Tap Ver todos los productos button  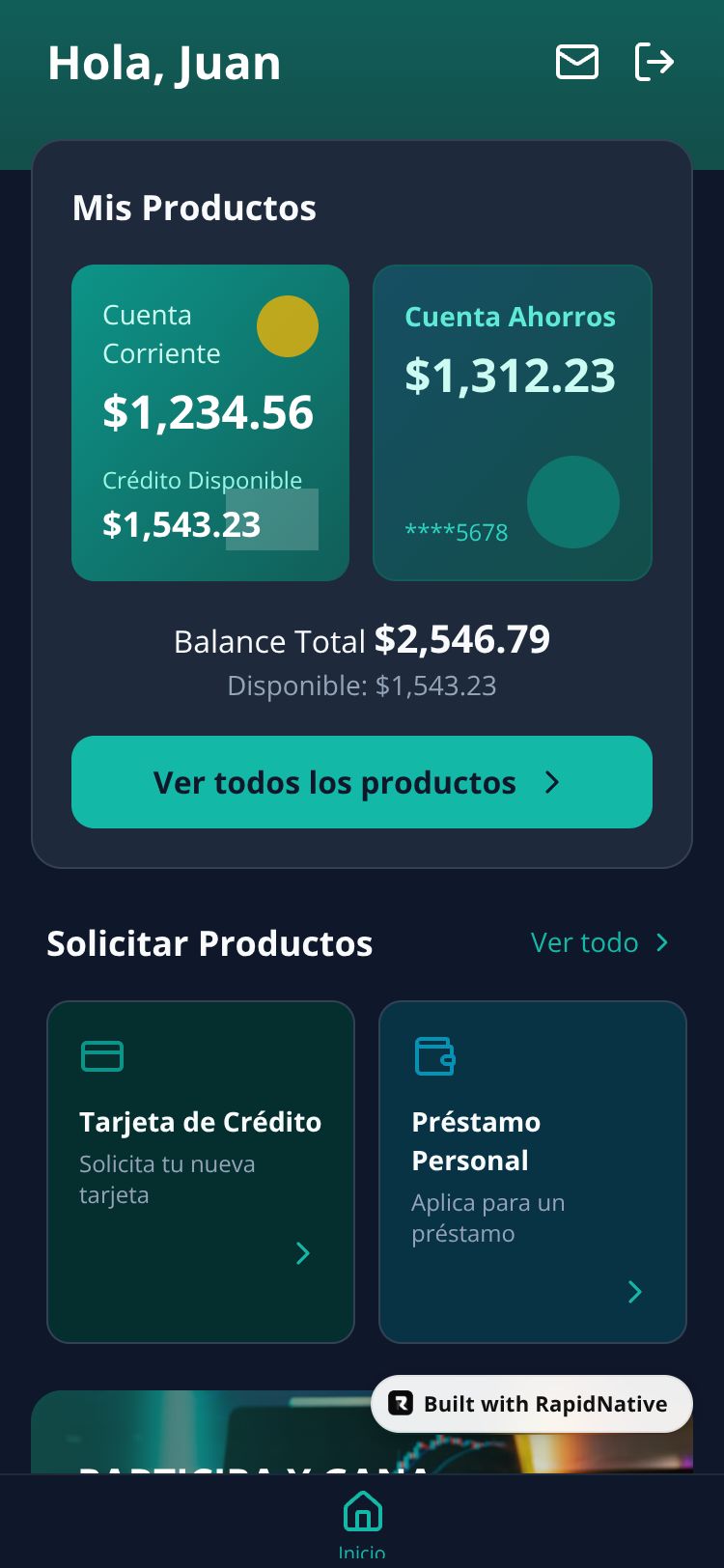pyautogui.click(x=361, y=782)
